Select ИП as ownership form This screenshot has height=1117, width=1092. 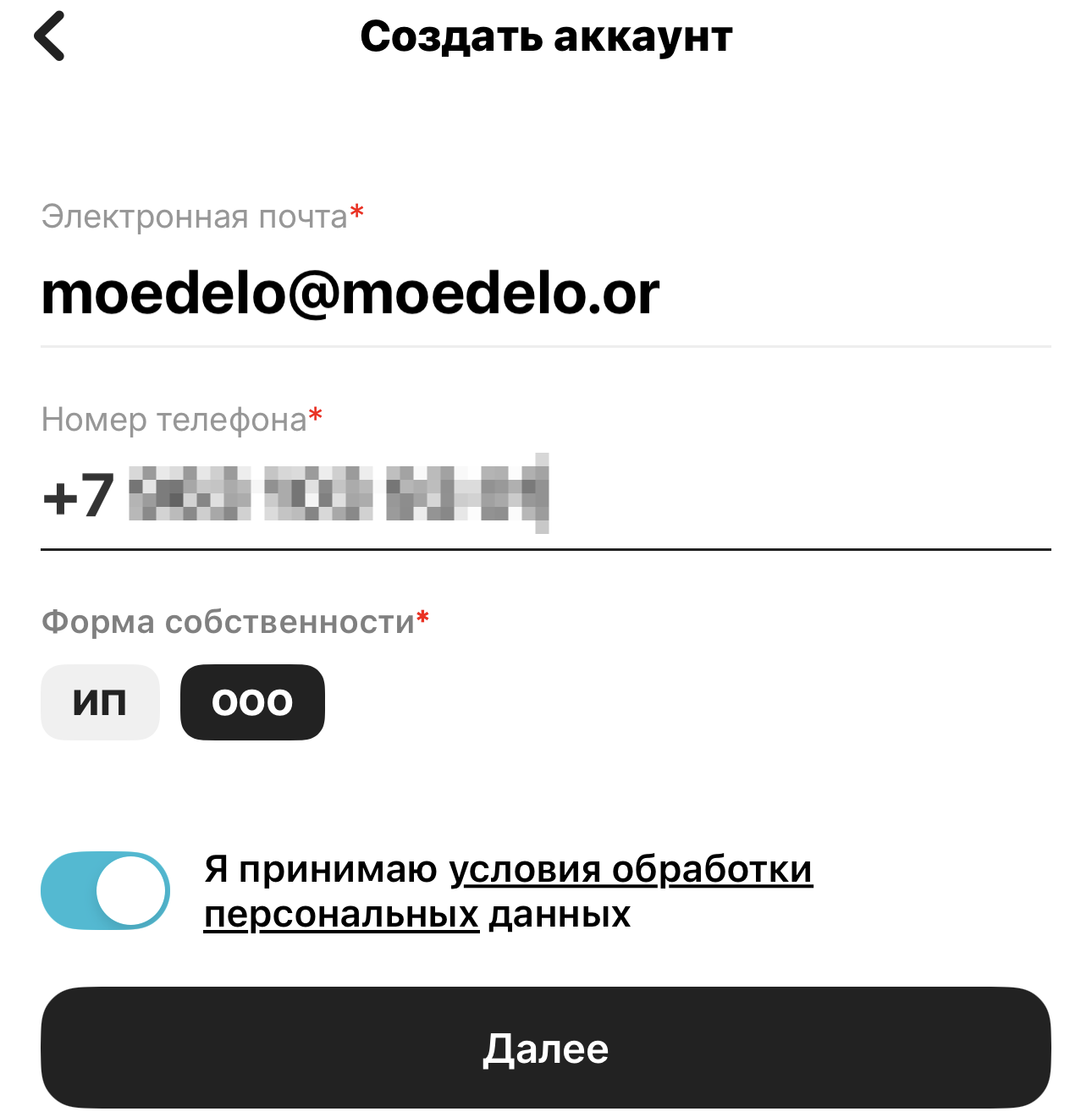click(x=100, y=702)
